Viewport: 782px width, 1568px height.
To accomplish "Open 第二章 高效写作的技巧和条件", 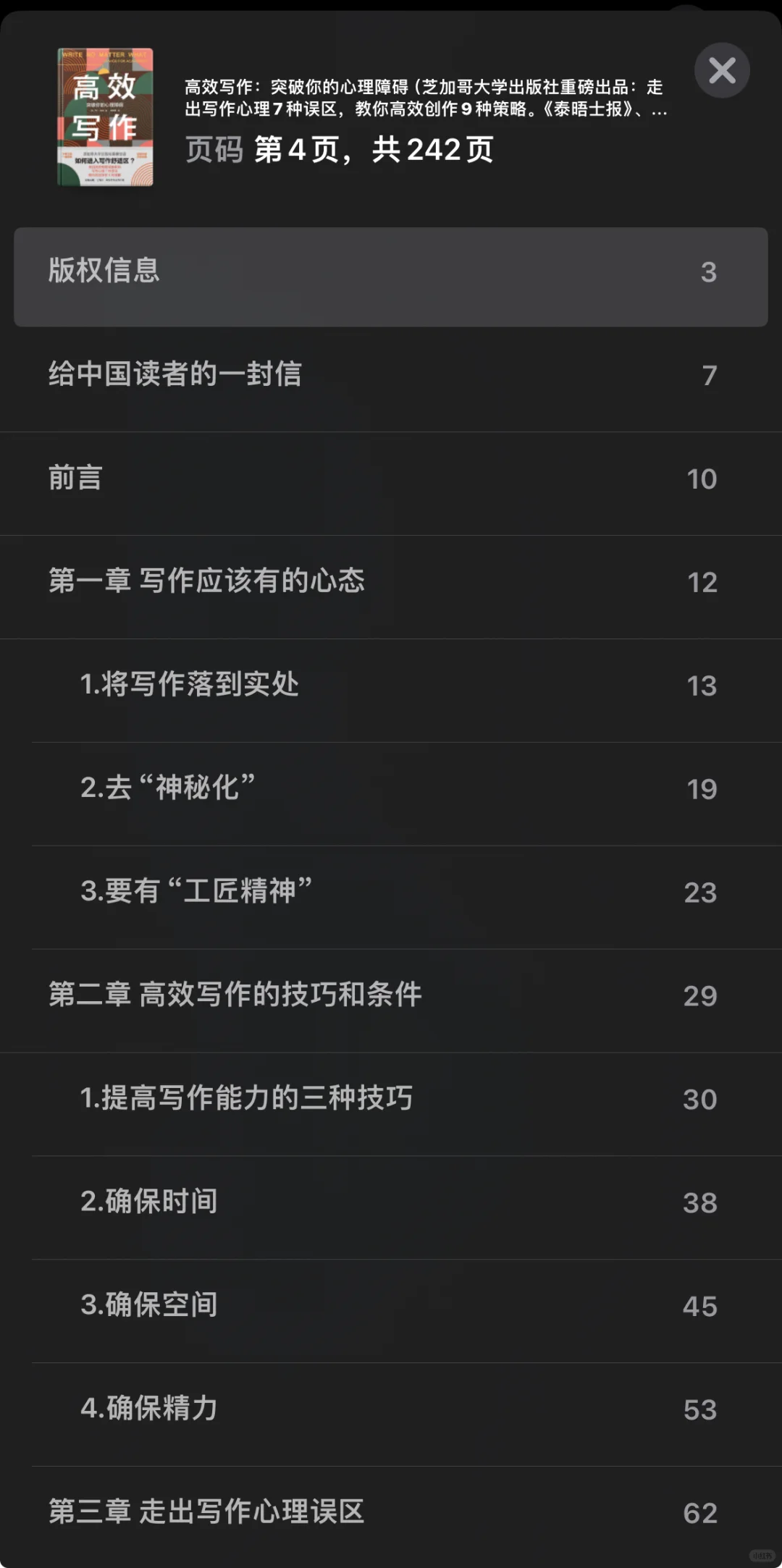I will (x=391, y=995).
